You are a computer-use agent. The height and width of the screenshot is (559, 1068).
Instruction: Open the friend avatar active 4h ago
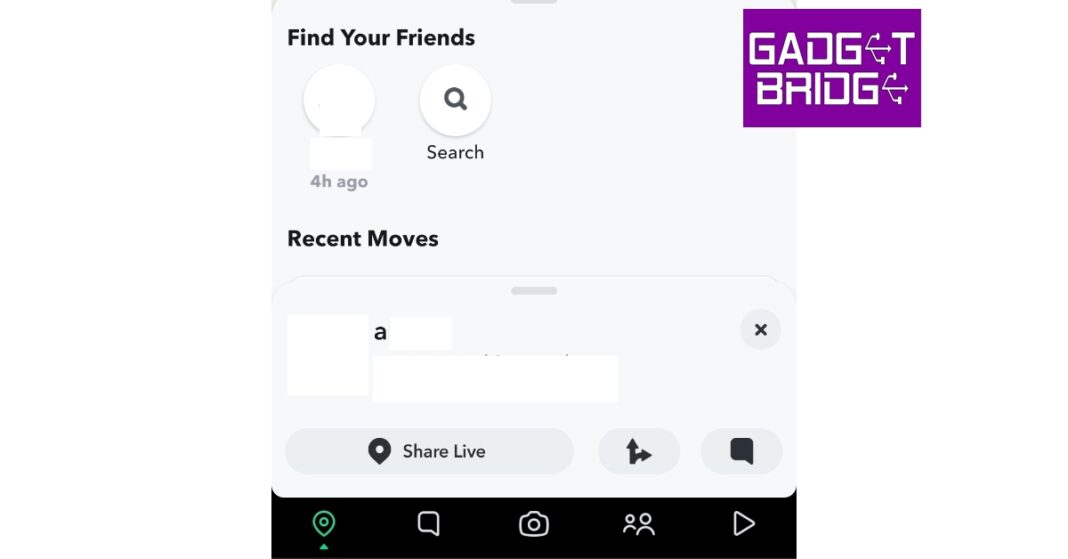coord(339,101)
